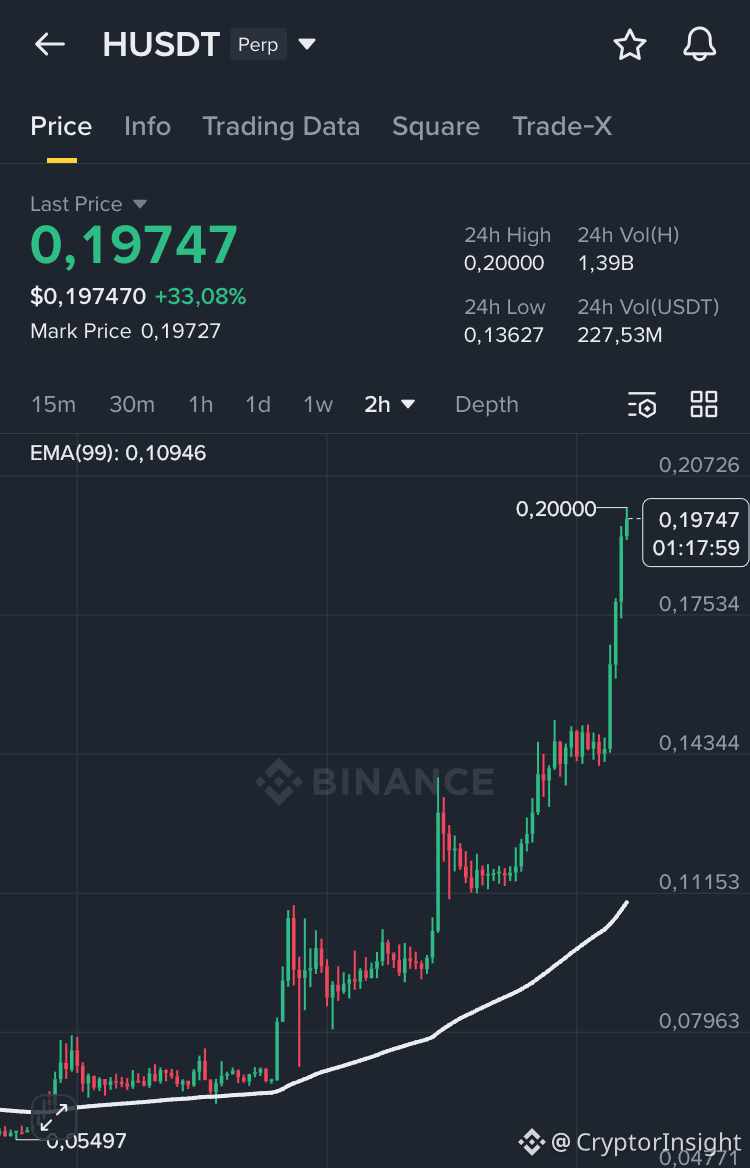
Task: Open layout grid icon beside indicator settings
Action: pyautogui.click(x=703, y=404)
